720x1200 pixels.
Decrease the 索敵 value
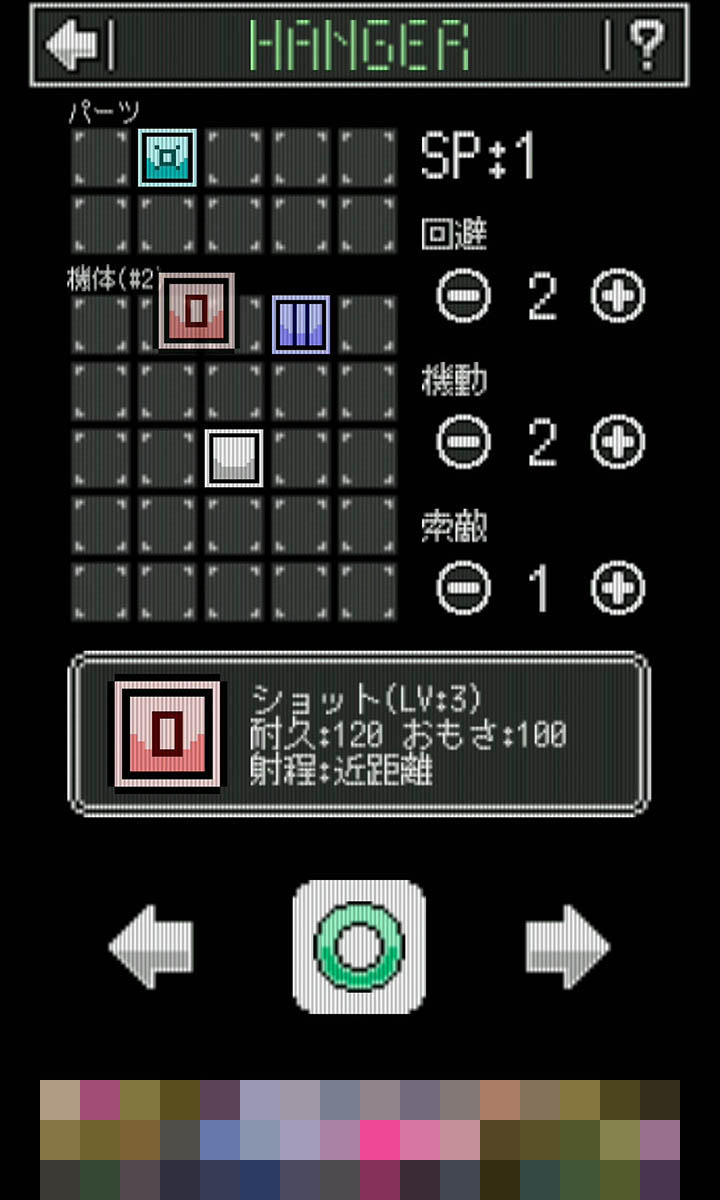pyautogui.click(x=464, y=589)
